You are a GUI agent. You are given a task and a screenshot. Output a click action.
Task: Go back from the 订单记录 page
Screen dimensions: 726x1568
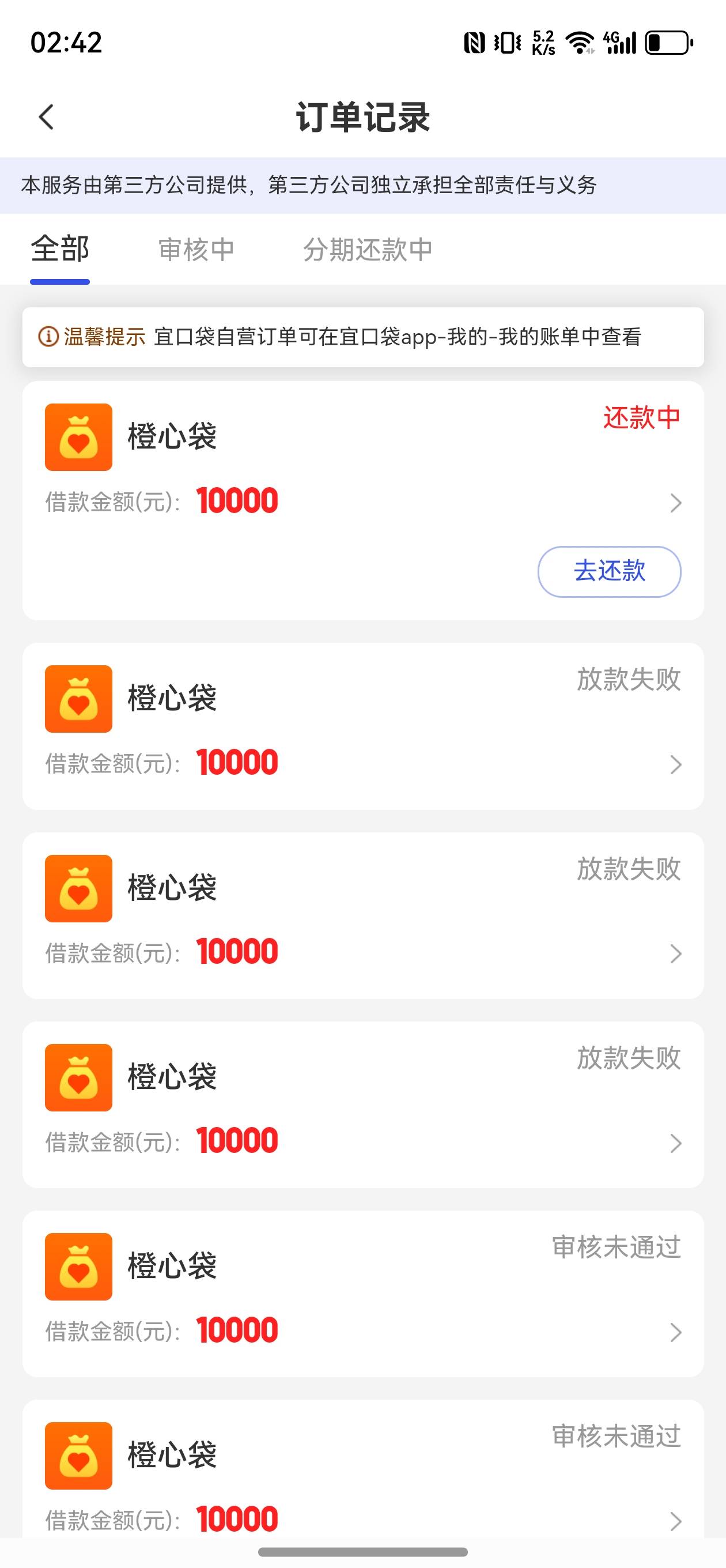[46, 117]
